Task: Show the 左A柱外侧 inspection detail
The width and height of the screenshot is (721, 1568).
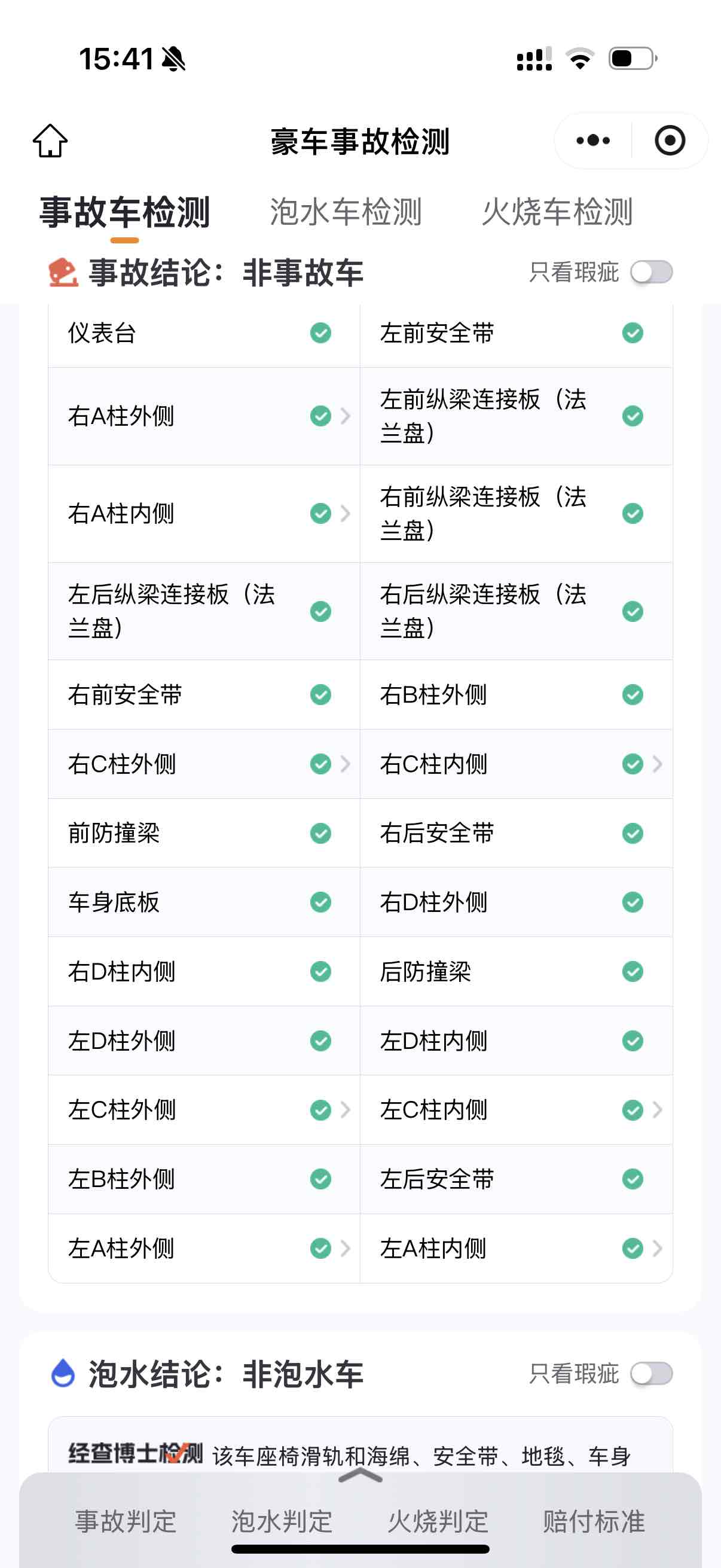Action: [203, 1249]
